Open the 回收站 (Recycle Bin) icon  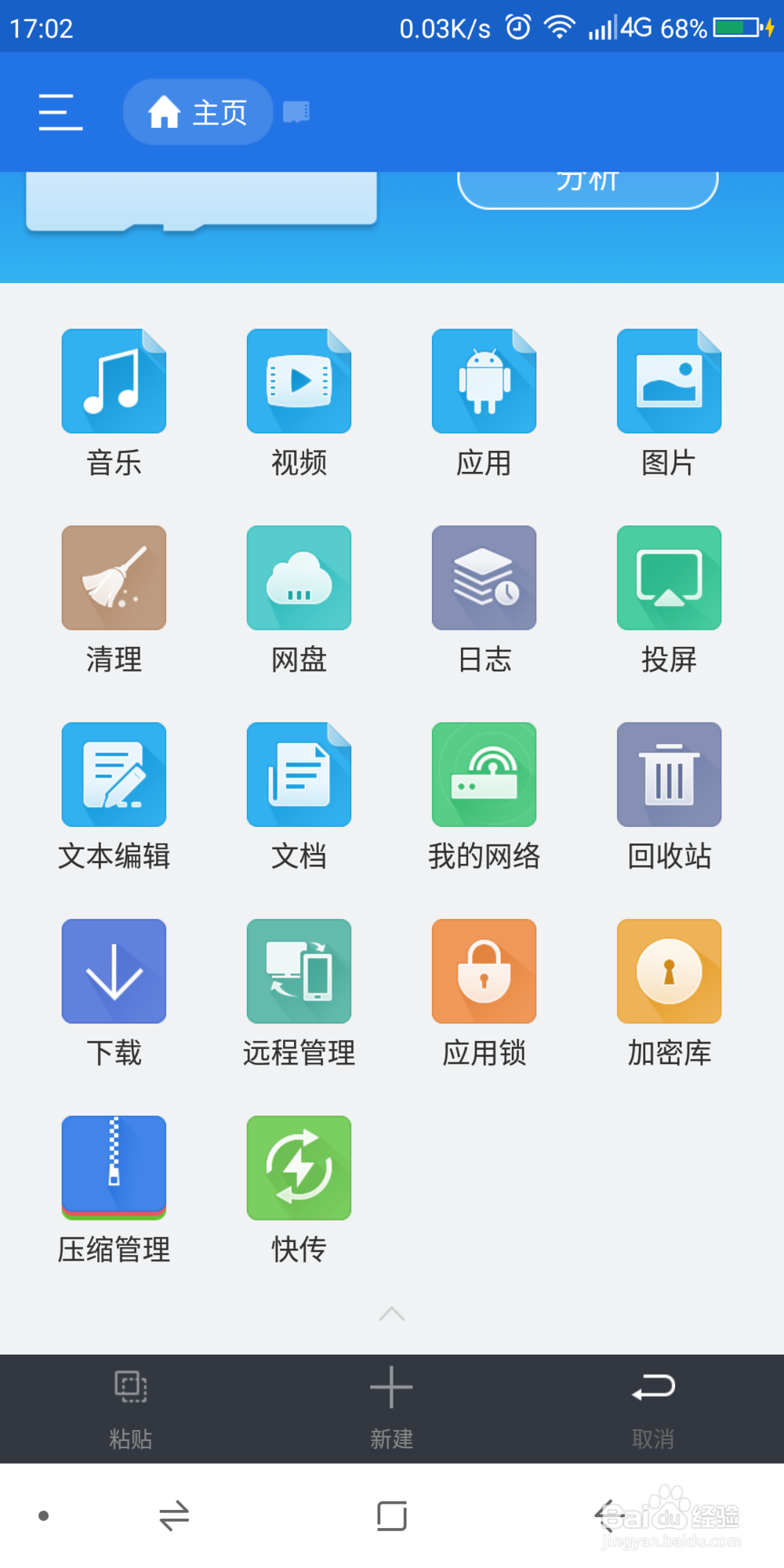pyautogui.click(x=669, y=775)
